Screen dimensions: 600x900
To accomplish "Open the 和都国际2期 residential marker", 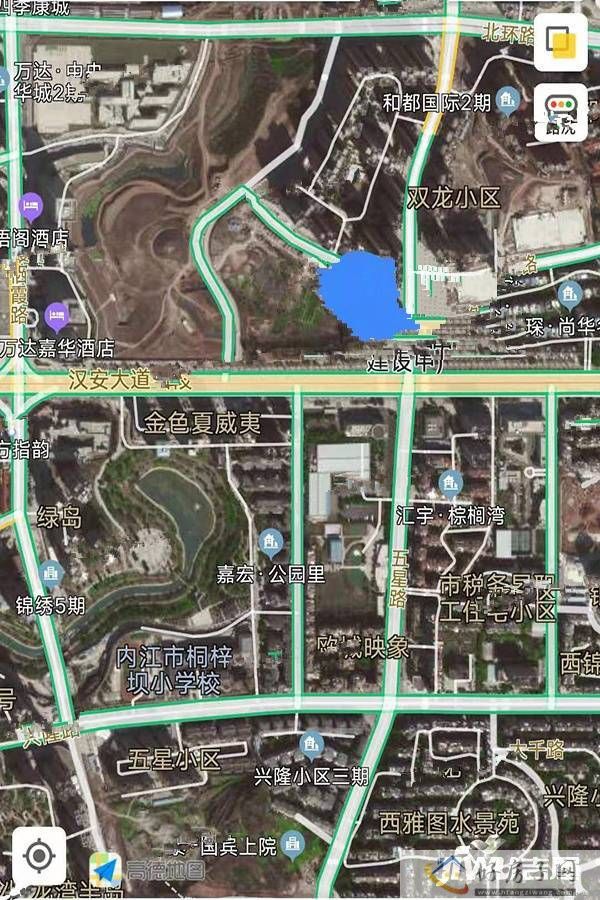I will [x=510, y=99].
